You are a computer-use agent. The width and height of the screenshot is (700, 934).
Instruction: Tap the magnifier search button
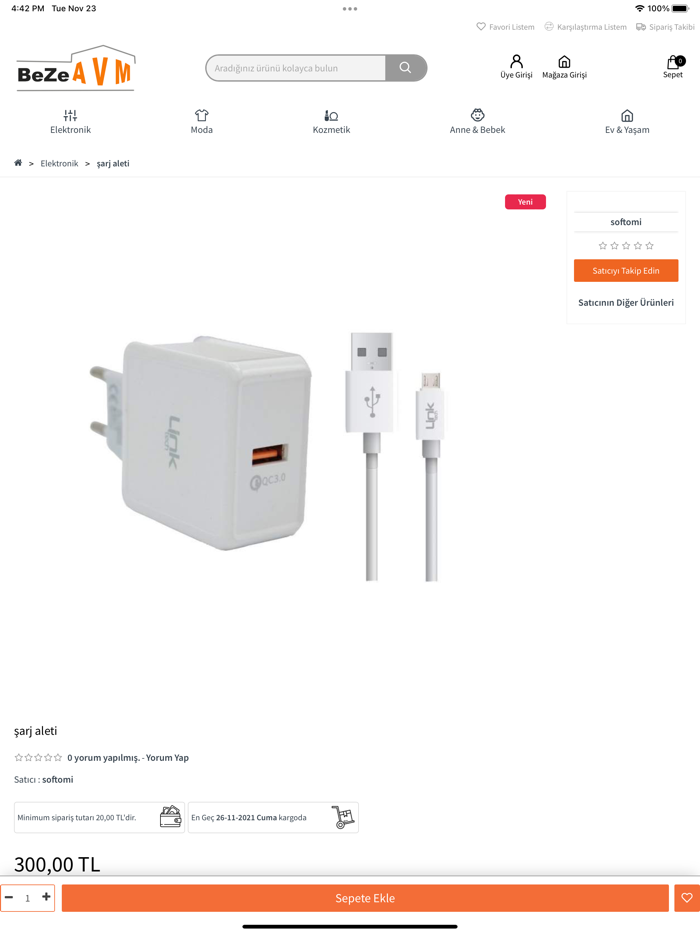(405, 68)
